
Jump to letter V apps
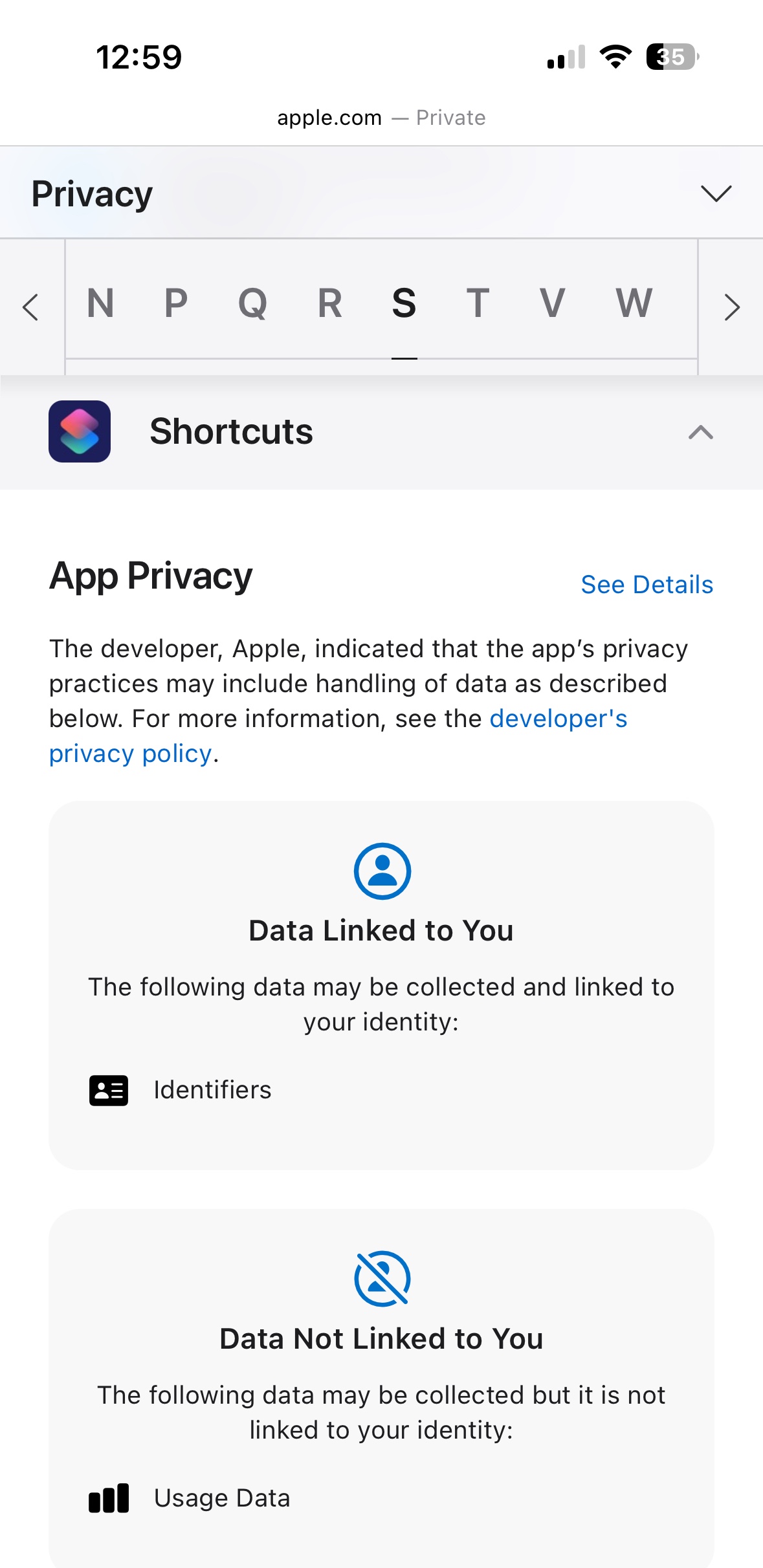point(553,303)
